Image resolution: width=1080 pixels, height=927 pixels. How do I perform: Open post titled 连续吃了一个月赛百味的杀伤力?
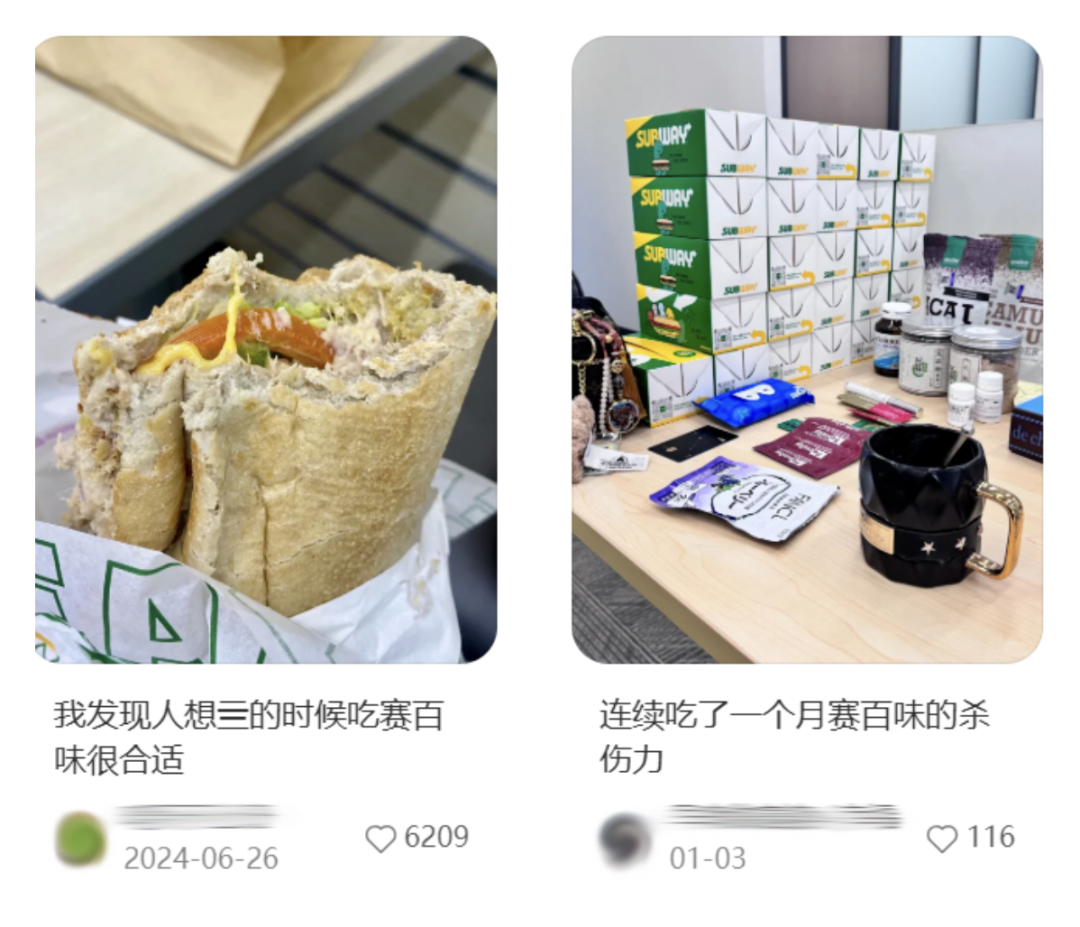(794, 738)
